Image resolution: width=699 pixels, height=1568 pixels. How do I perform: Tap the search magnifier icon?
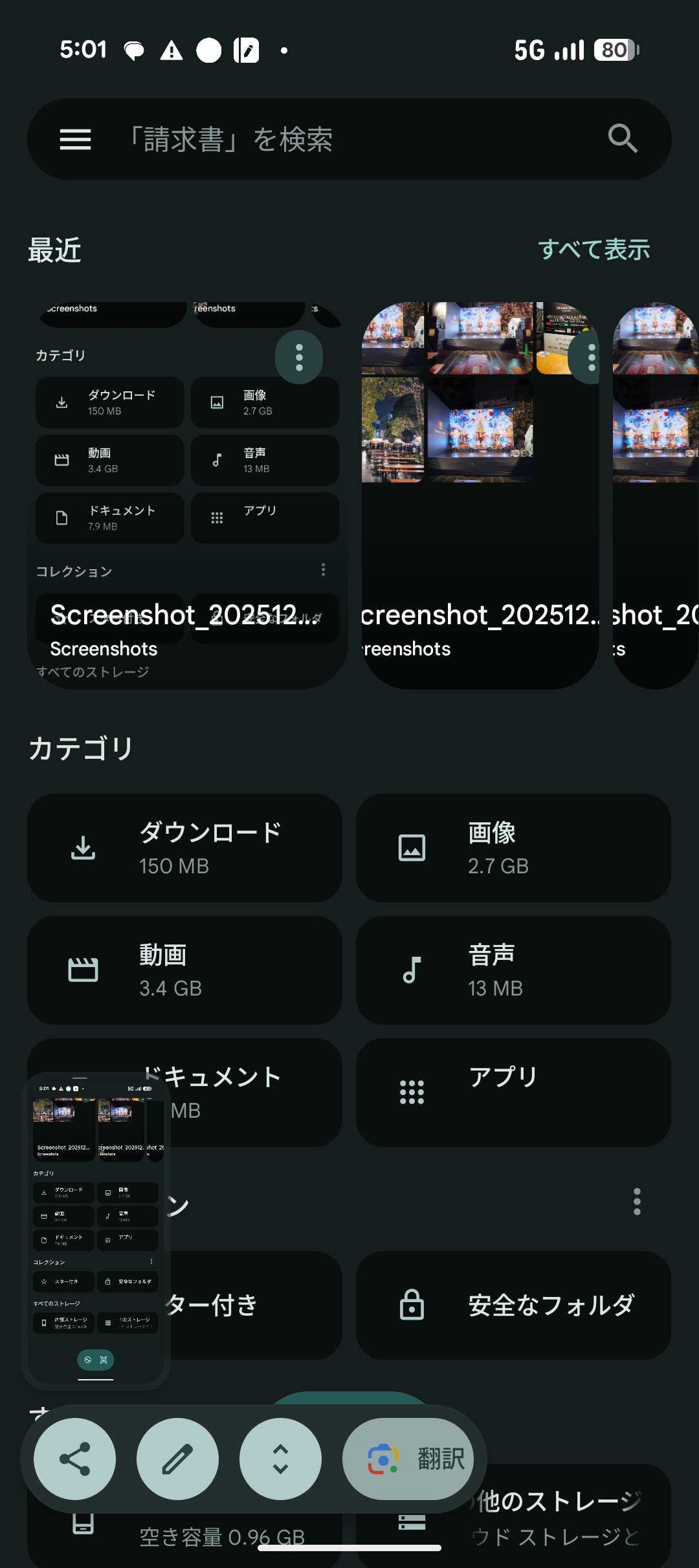pyautogui.click(x=623, y=138)
